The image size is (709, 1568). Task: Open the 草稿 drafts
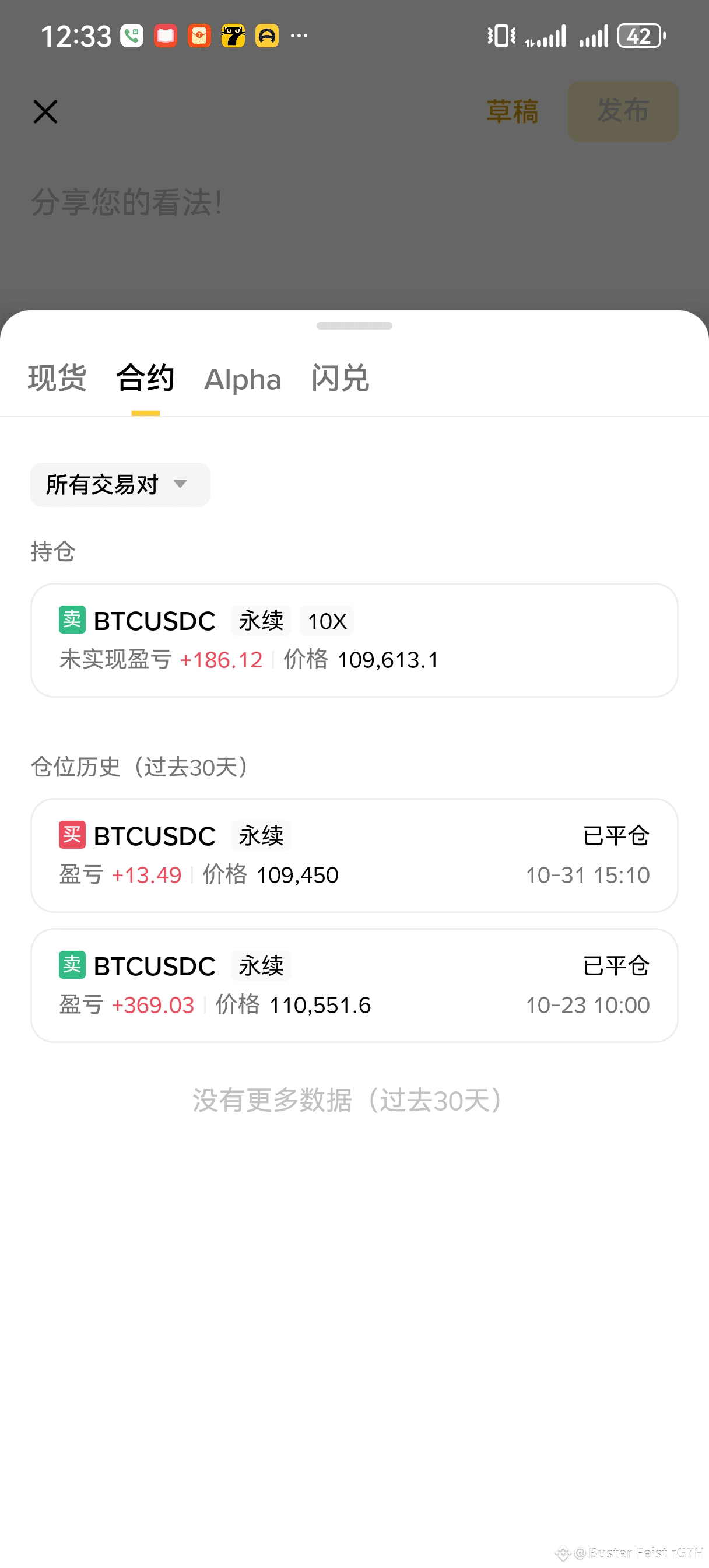click(x=512, y=112)
